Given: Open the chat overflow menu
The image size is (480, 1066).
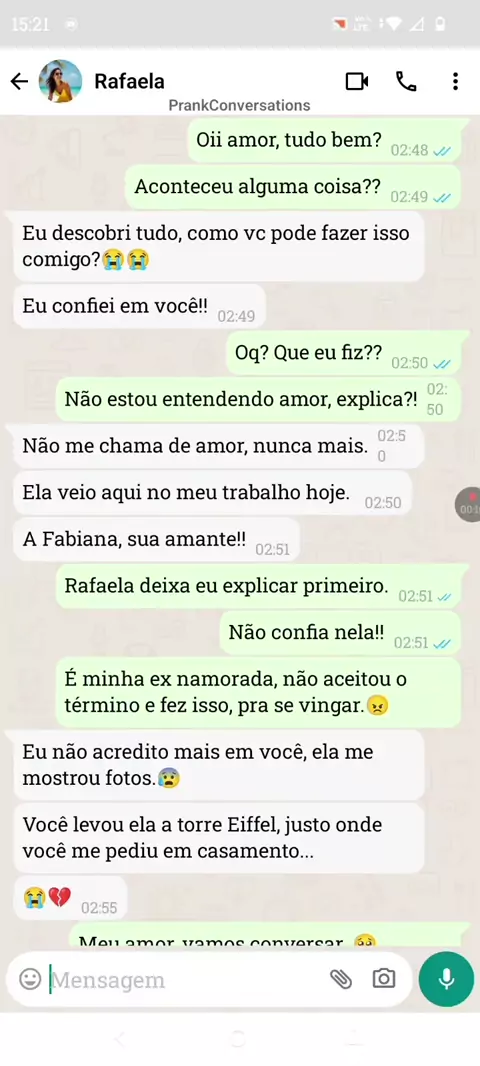Looking at the screenshot, I should [x=456, y=82].
